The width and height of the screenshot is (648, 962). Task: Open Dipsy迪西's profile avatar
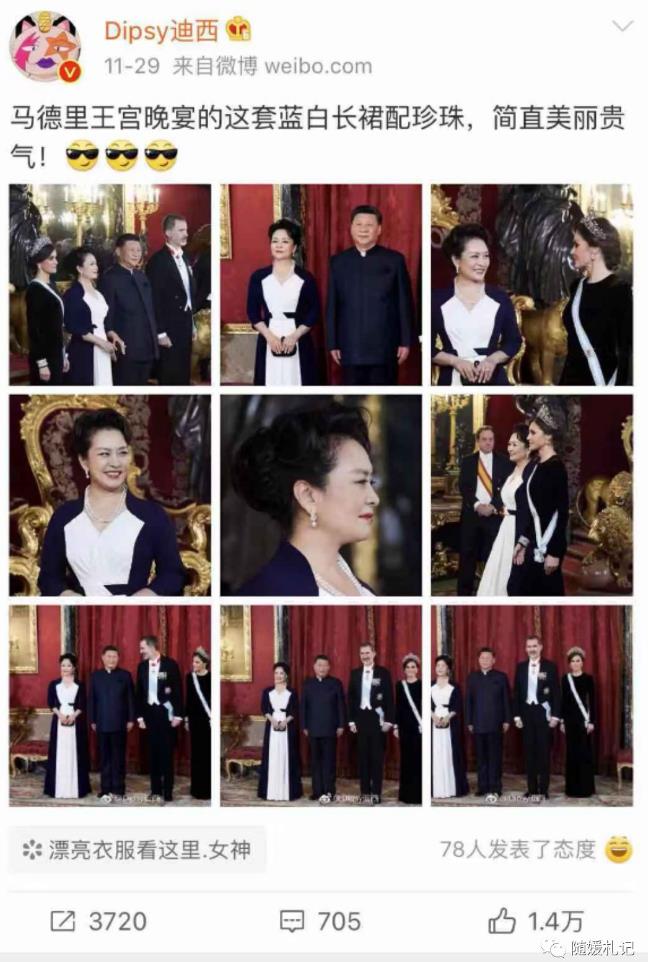[x=45, y=47]
